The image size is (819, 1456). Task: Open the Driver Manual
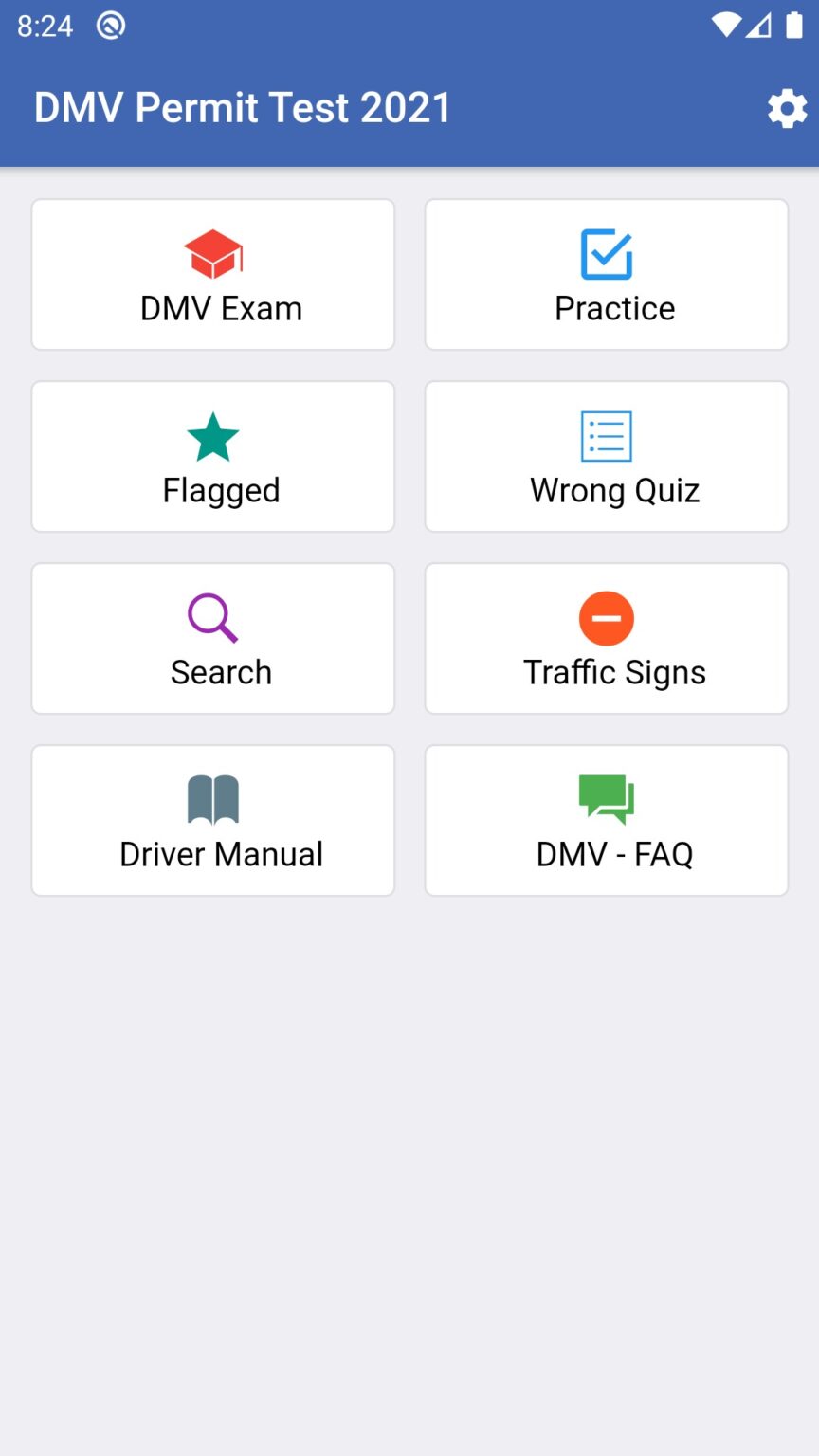[x=212, y=820]
